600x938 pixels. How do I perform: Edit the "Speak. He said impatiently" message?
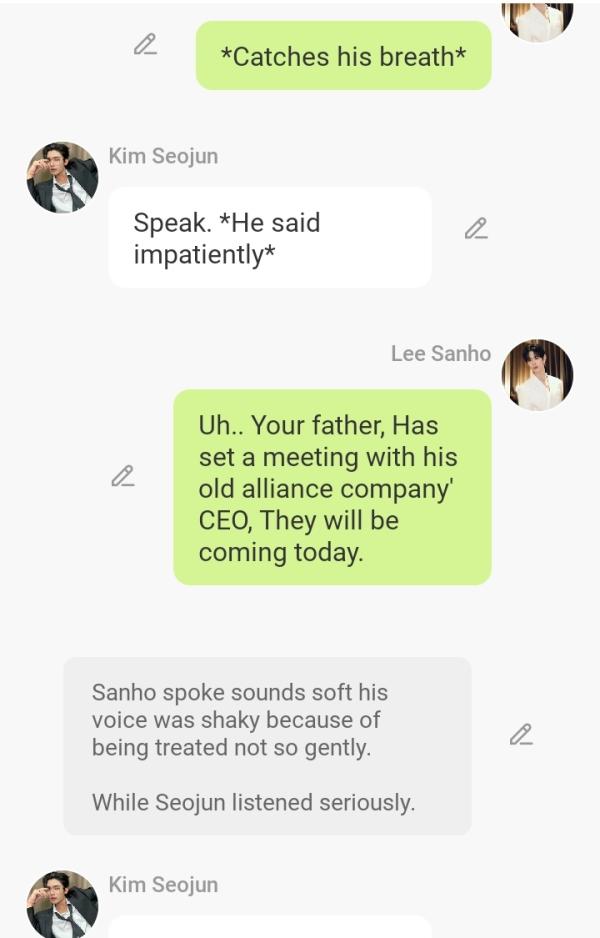click(476, 229)
